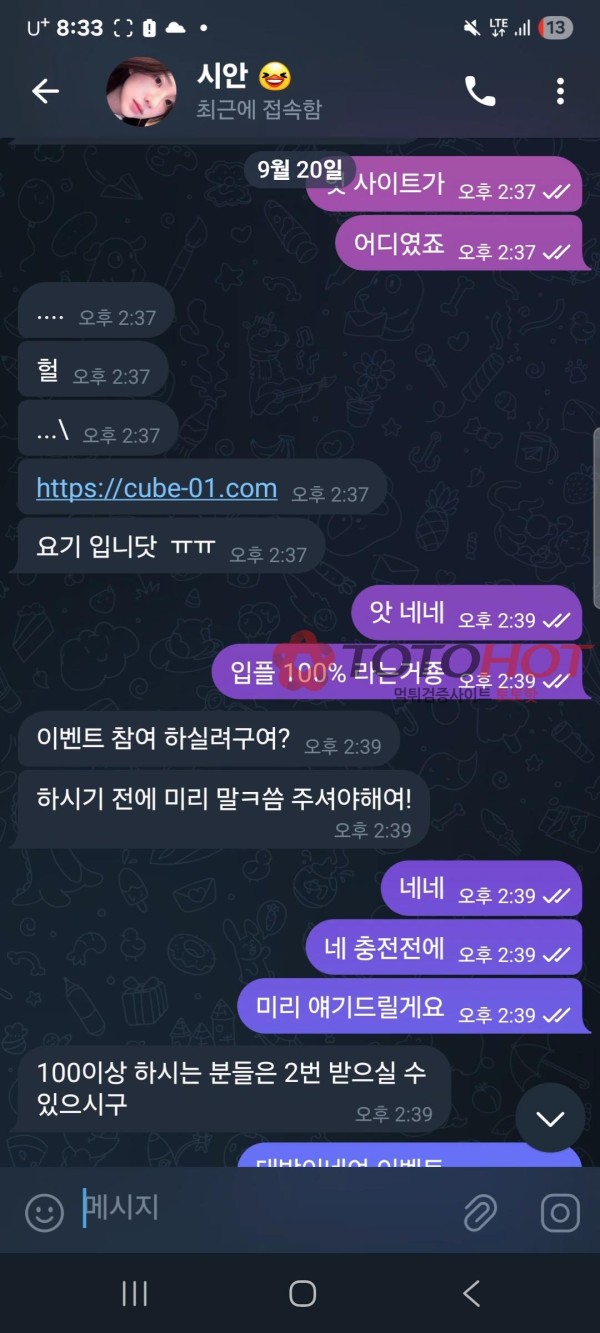
Task: Attach a file with the paperclip
Action: pos(480,1213)
